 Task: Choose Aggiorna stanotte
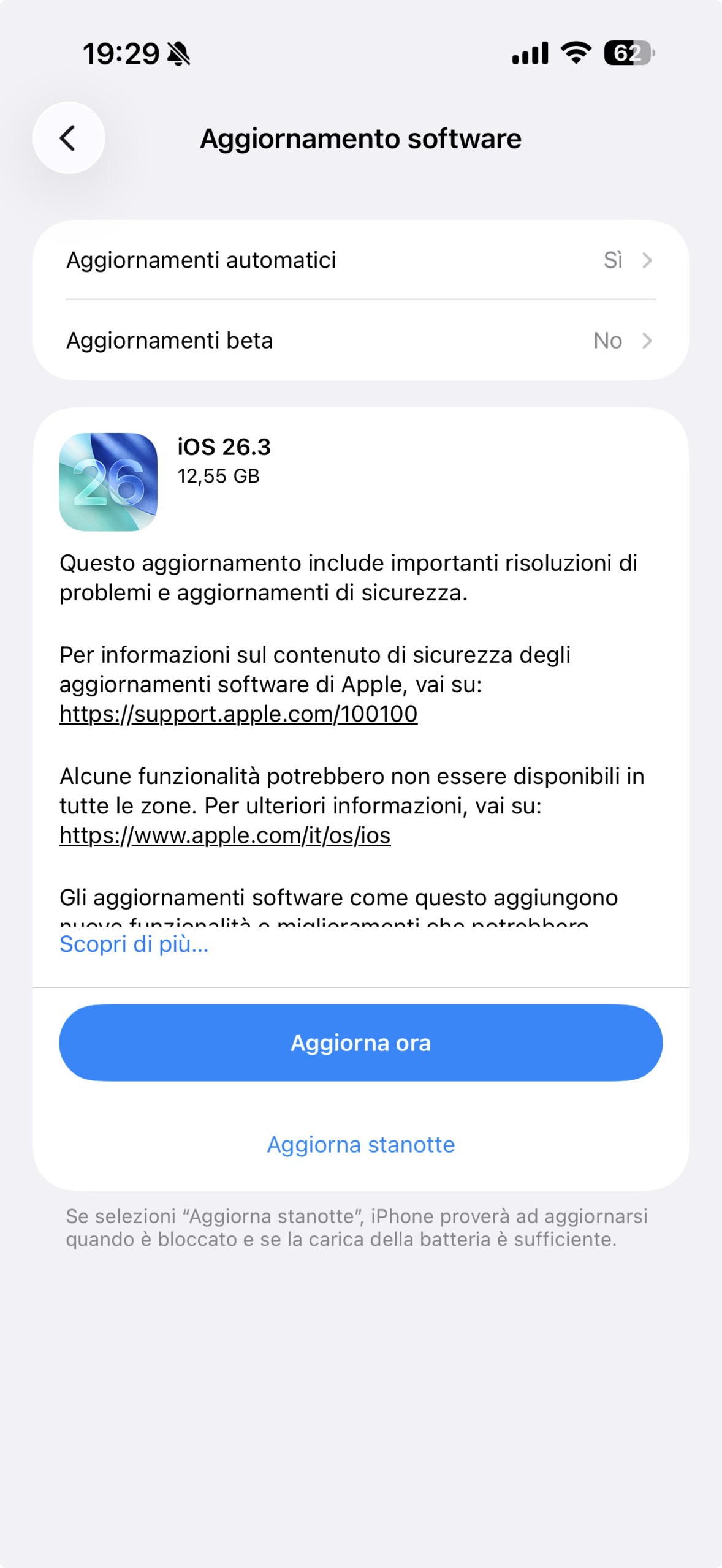coord(360,1145)
